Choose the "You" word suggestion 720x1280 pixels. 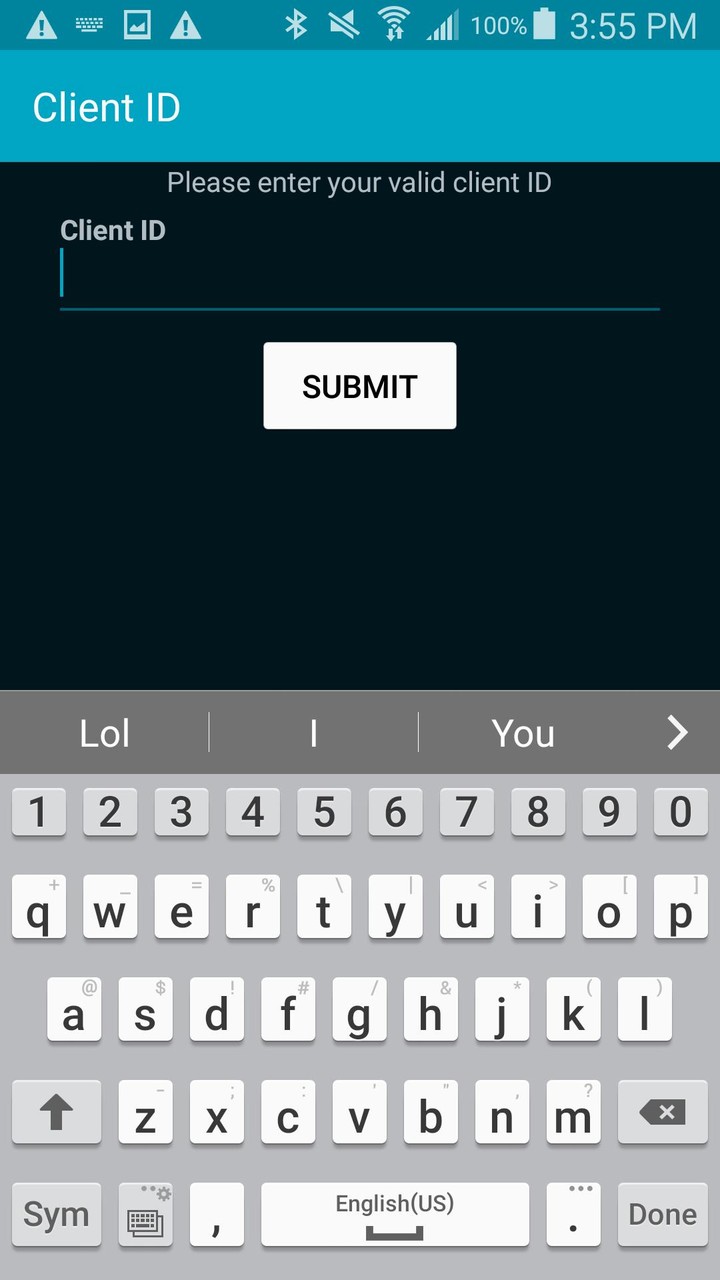(x=523, y=733)
